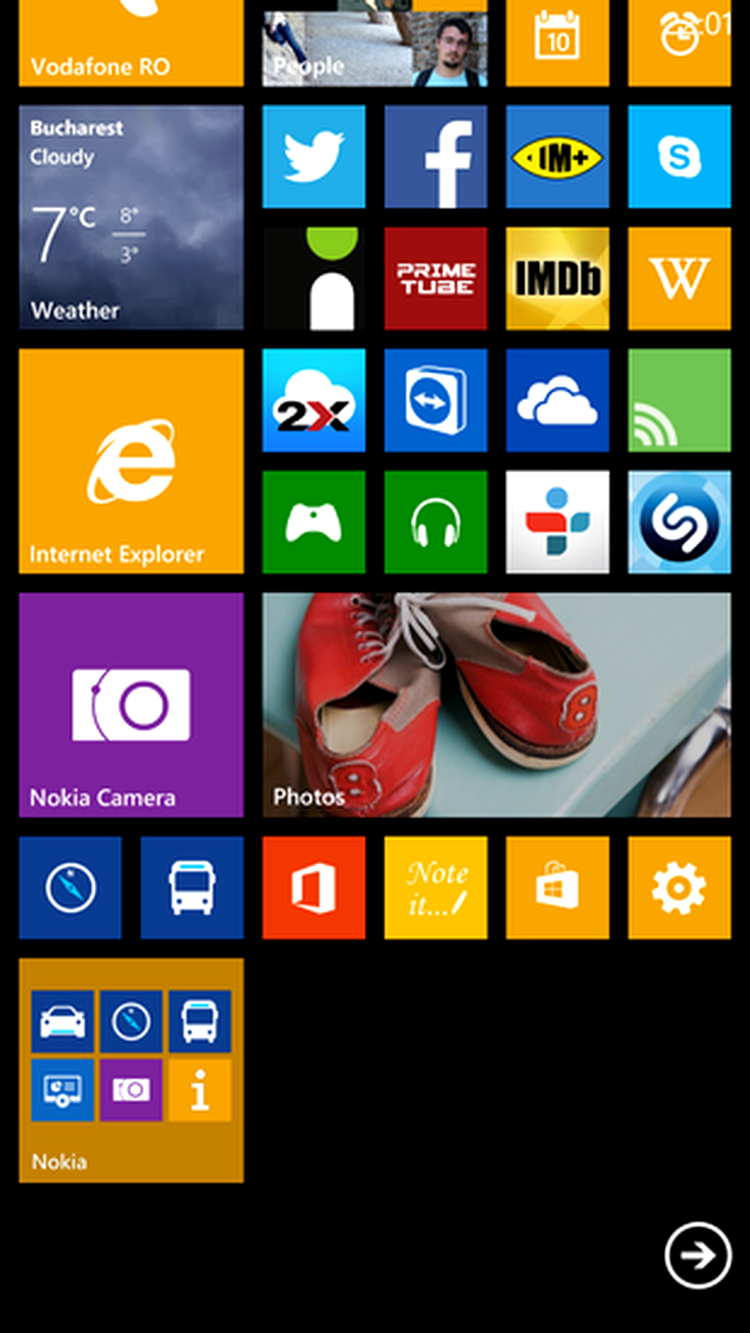This screenshot has height=1333, width=750.
Task: Open the Wikipedia tile
Action: tap(679, 278)
